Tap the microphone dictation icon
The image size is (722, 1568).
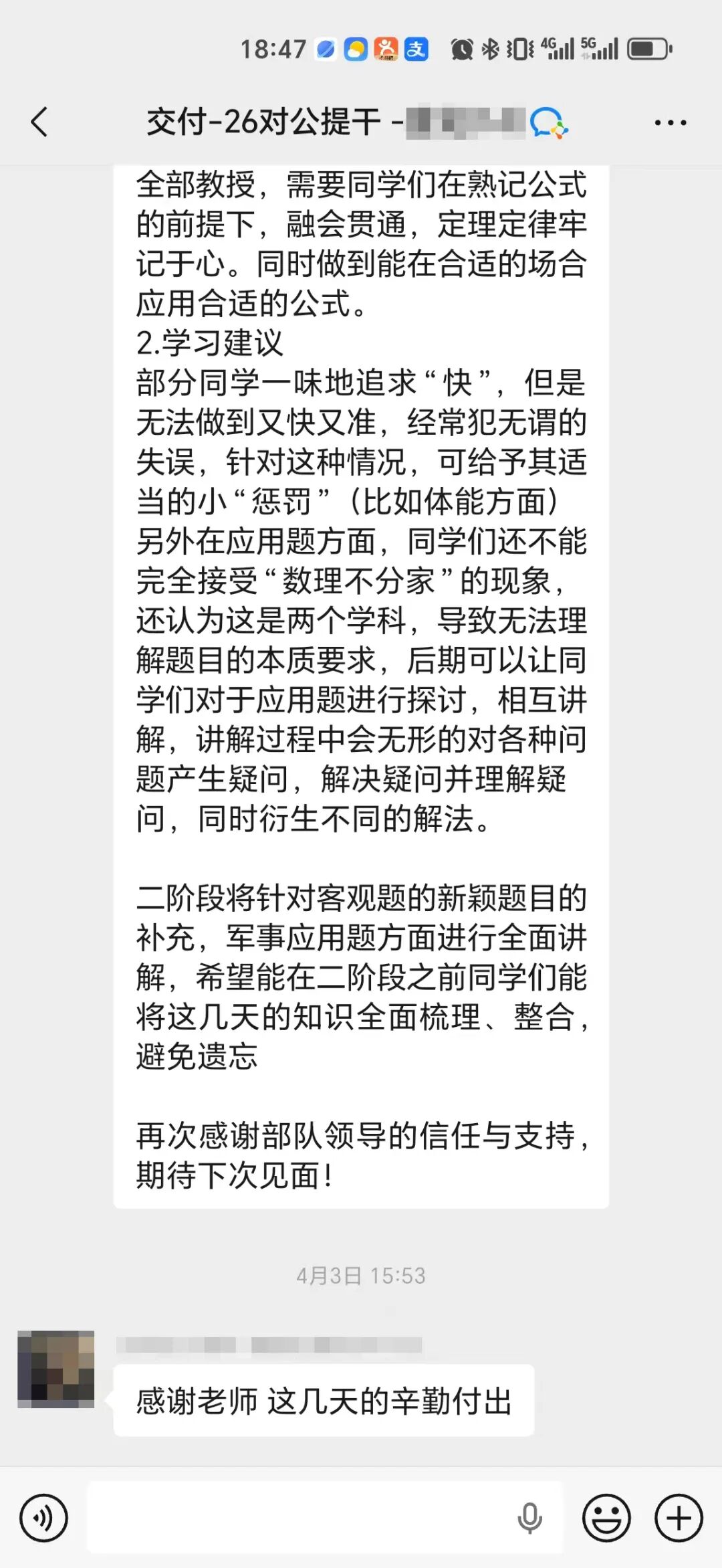pos(529,1518)
